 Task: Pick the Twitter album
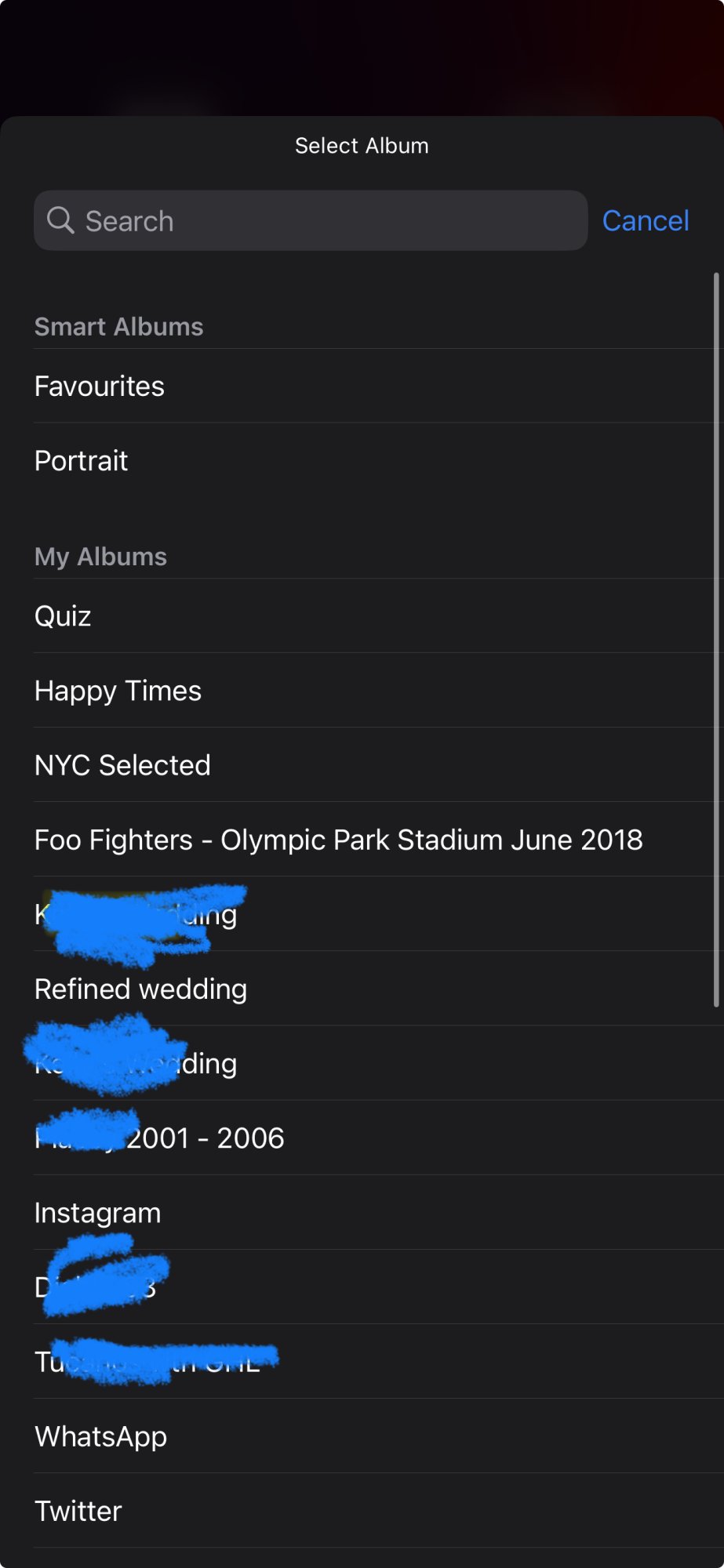78,1511
